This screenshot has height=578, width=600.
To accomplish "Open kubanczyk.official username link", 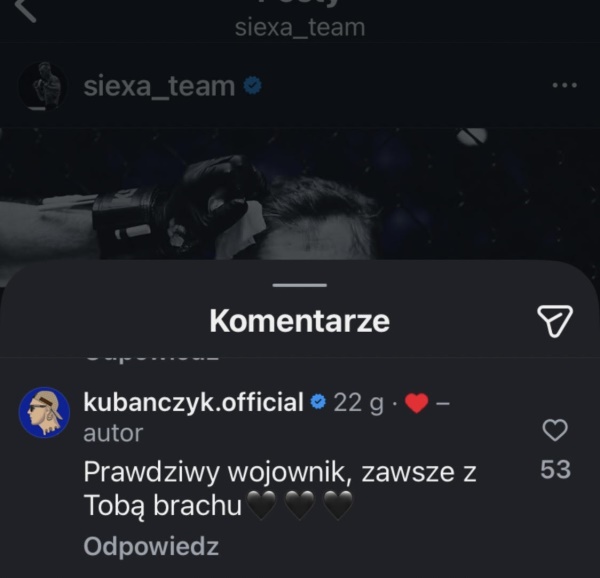I will click(x=193, y=403).
